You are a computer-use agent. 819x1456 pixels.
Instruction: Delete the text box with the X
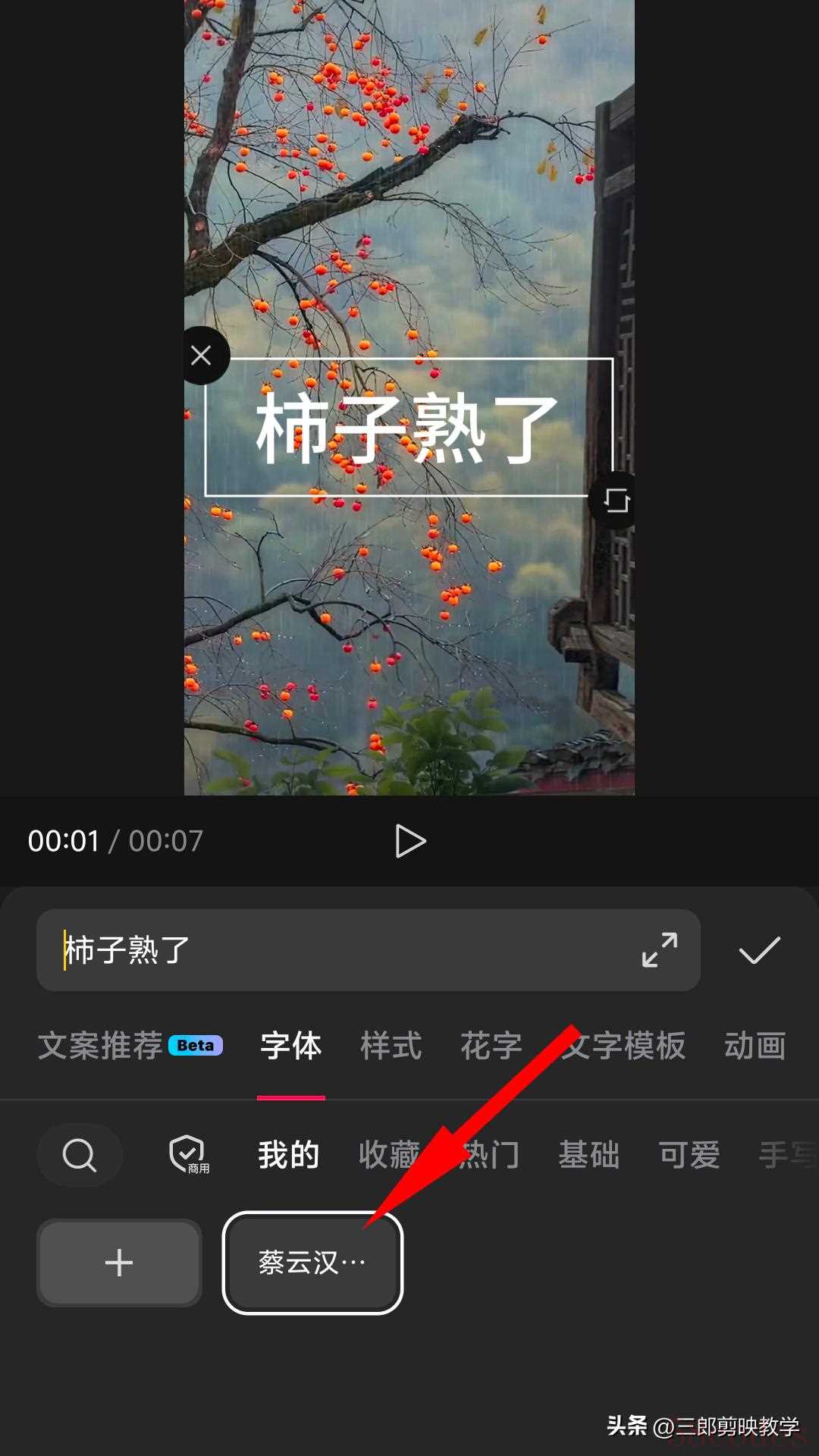(202, 355)
